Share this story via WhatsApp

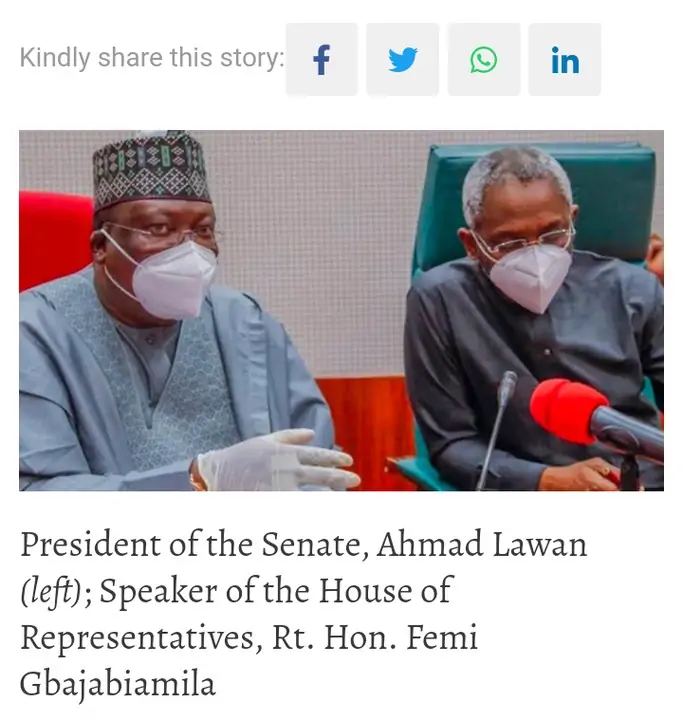(483, 60)
